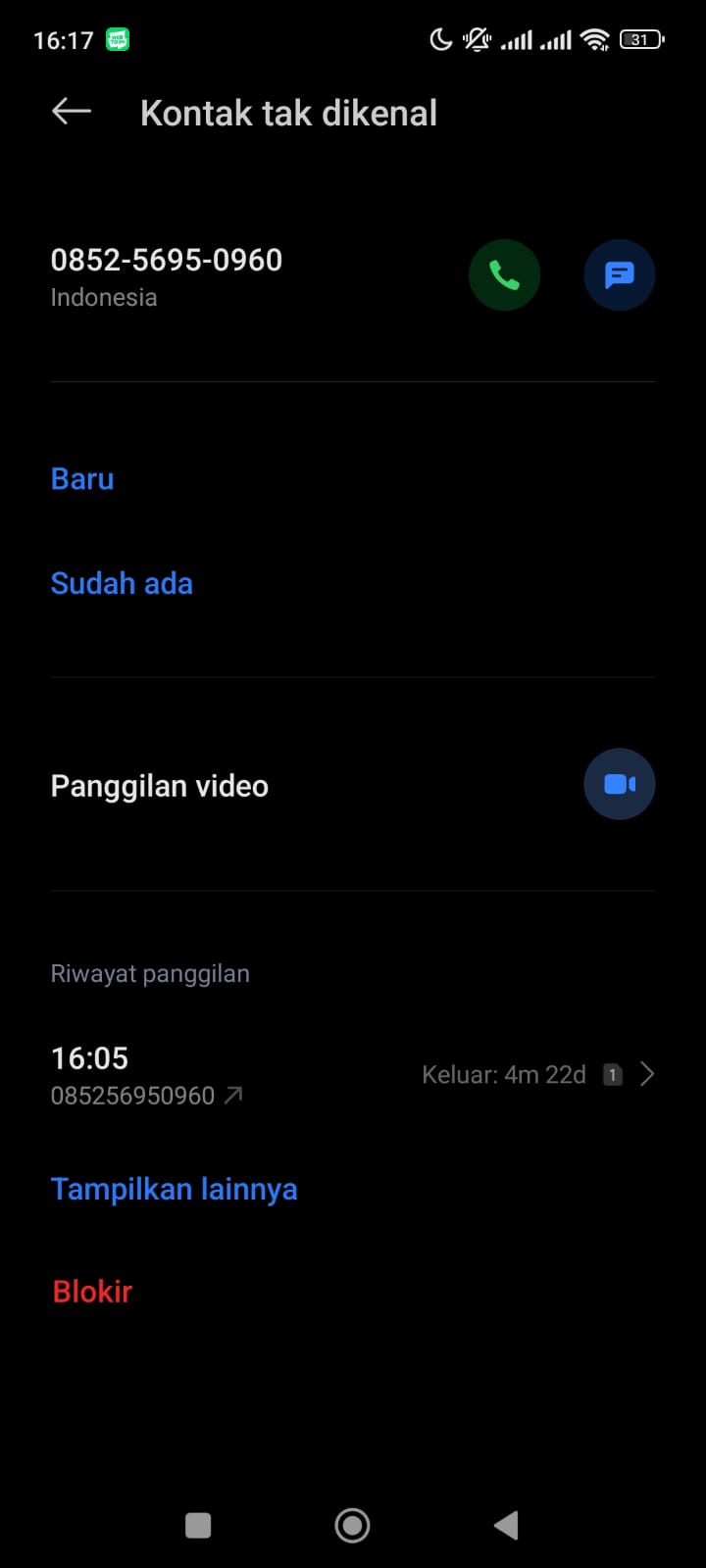
Task: Select Baru to create new contact
Action: point(81,479)
